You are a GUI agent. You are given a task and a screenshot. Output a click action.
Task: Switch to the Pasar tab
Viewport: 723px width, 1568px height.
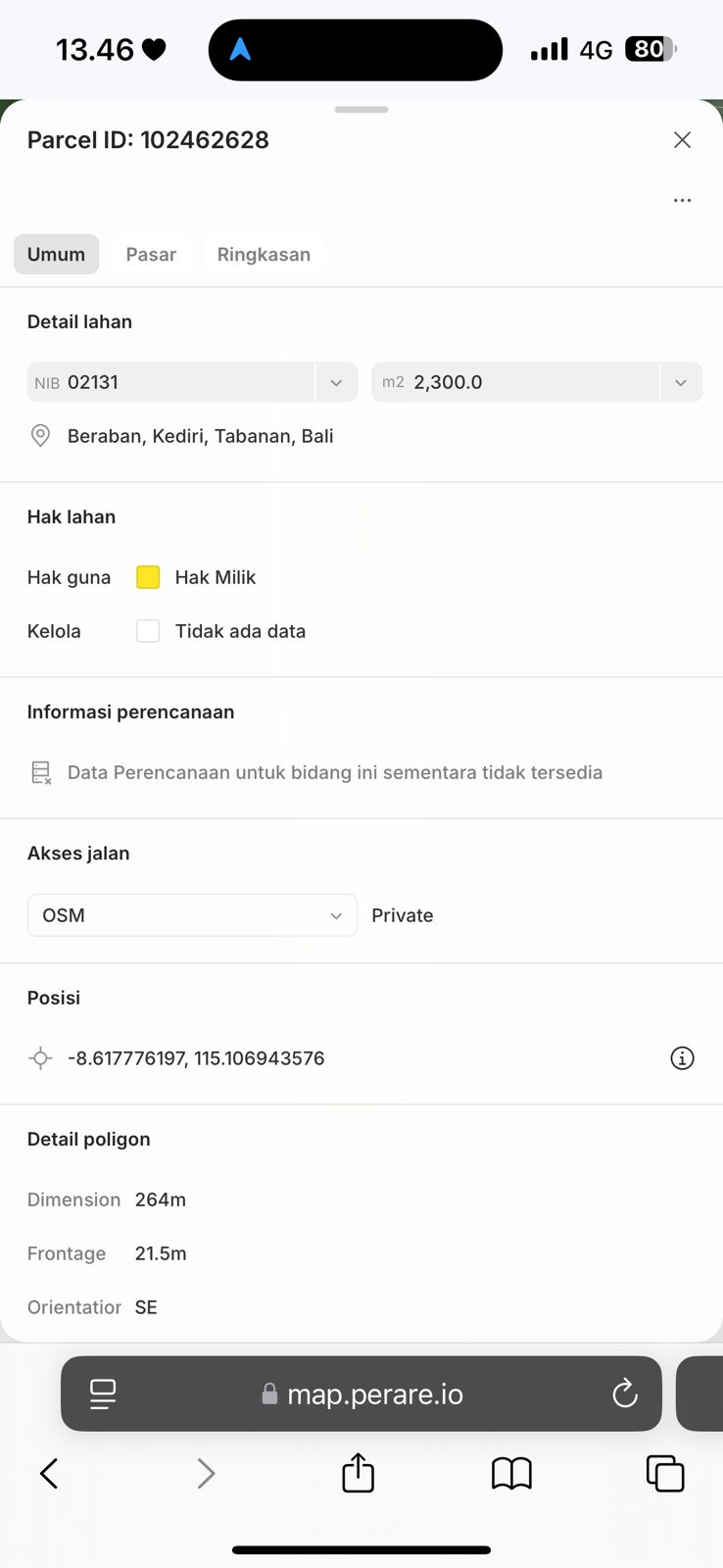coord(151,254)
